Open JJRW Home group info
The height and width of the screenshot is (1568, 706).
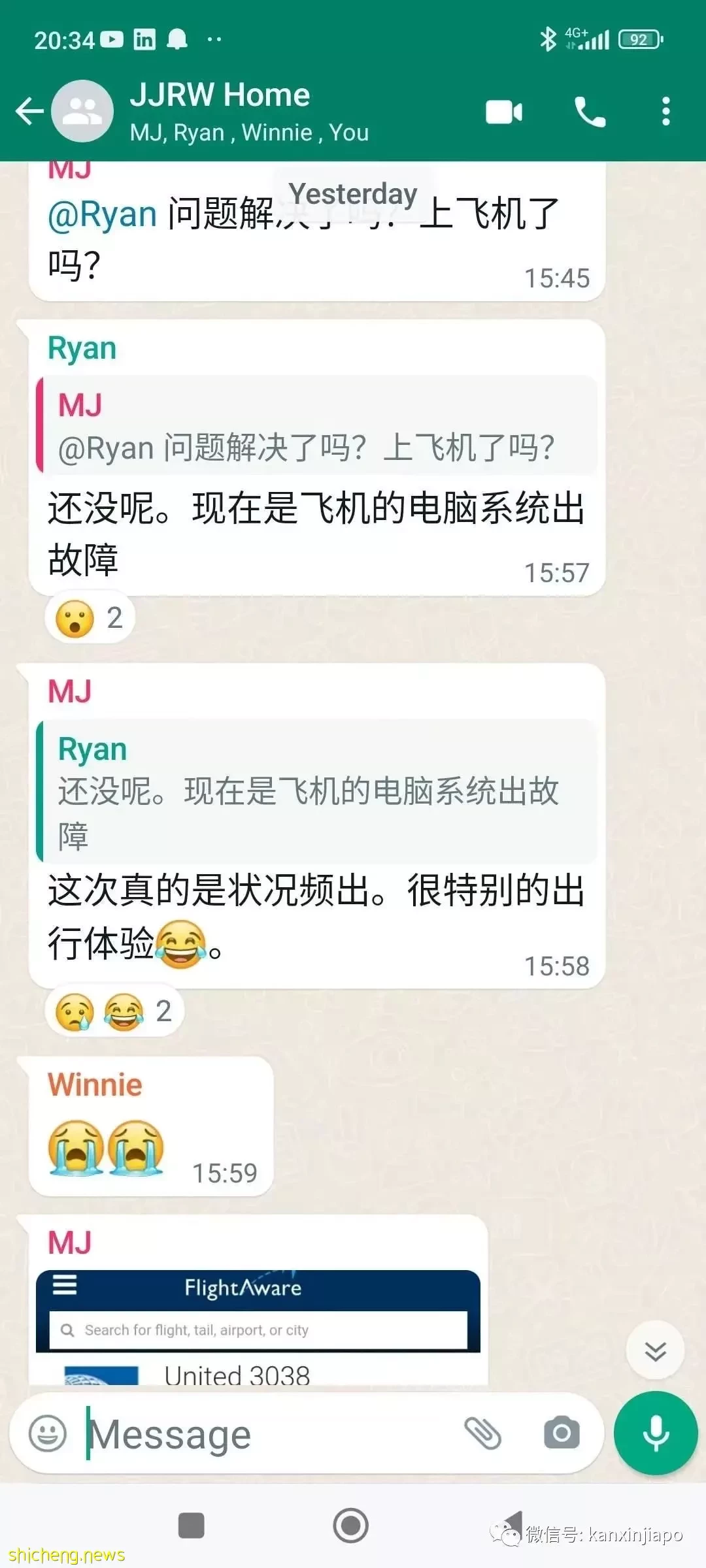click(x=248, y=111)
